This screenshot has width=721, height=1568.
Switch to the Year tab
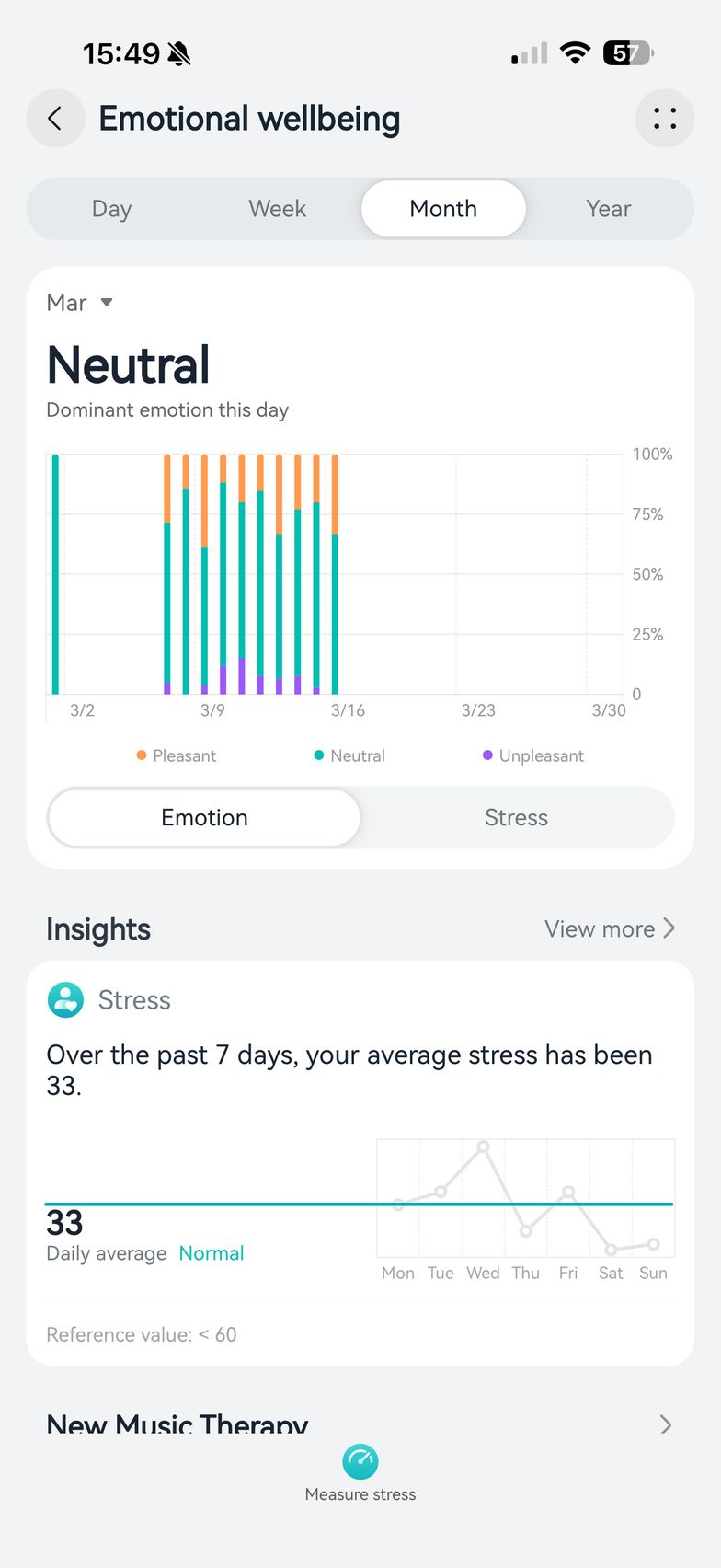click(x=608, y=209)
